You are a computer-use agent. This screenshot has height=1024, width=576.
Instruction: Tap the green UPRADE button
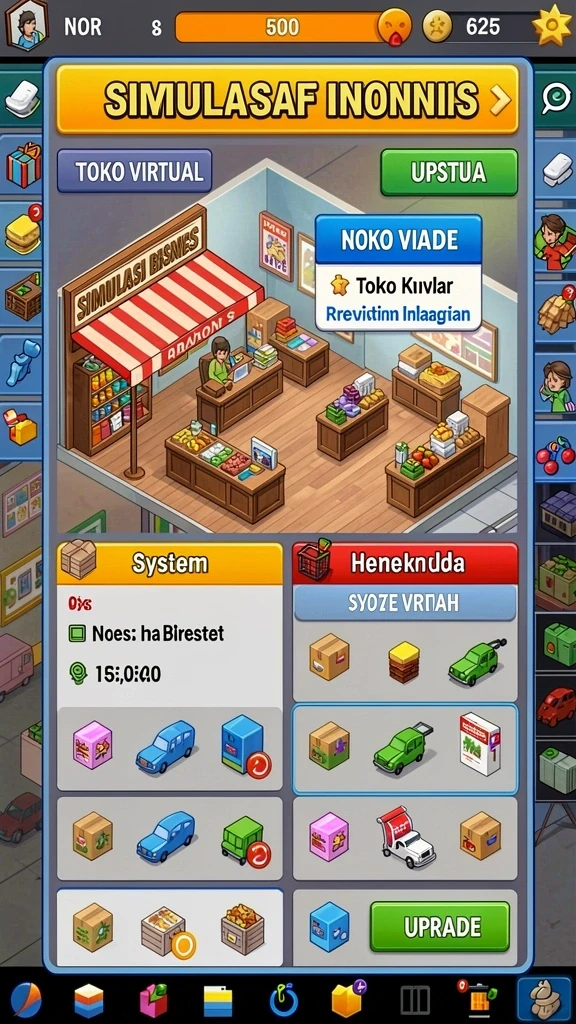[x=440, y=926]
